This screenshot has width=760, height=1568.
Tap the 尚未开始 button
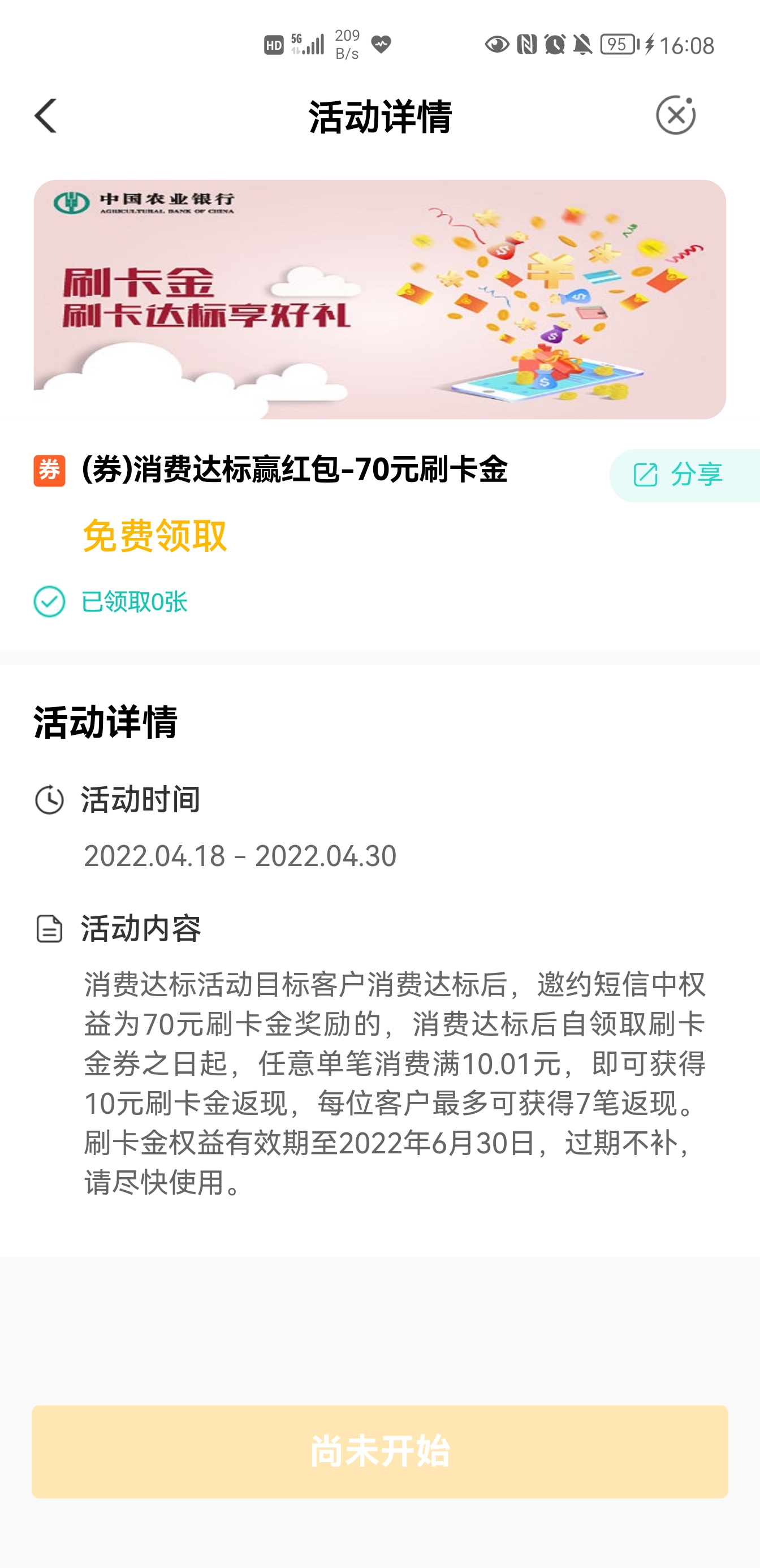pyautogui.click(x=379, y=1451)
